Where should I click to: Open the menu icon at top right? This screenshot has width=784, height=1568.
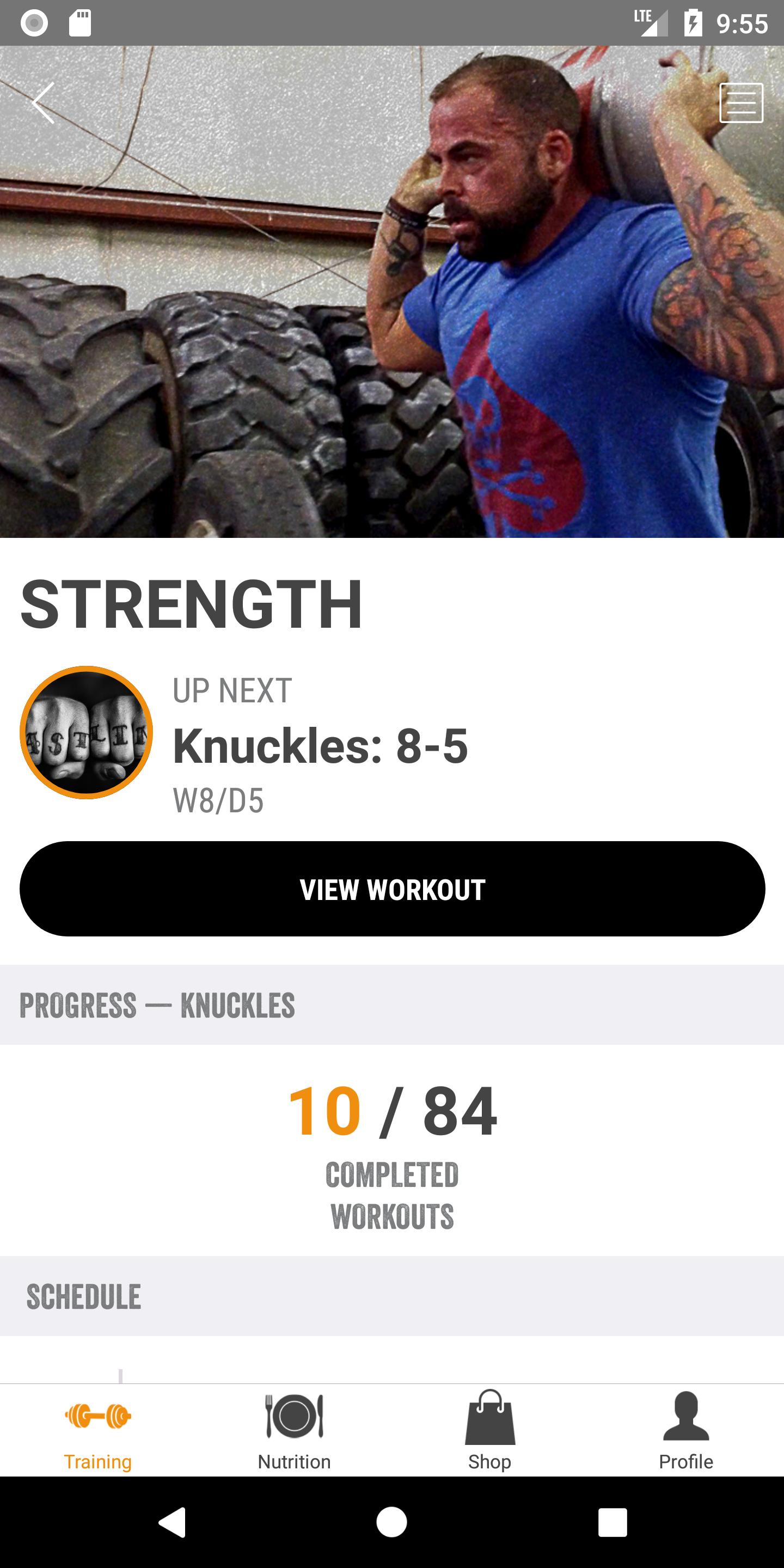point(741,103)
